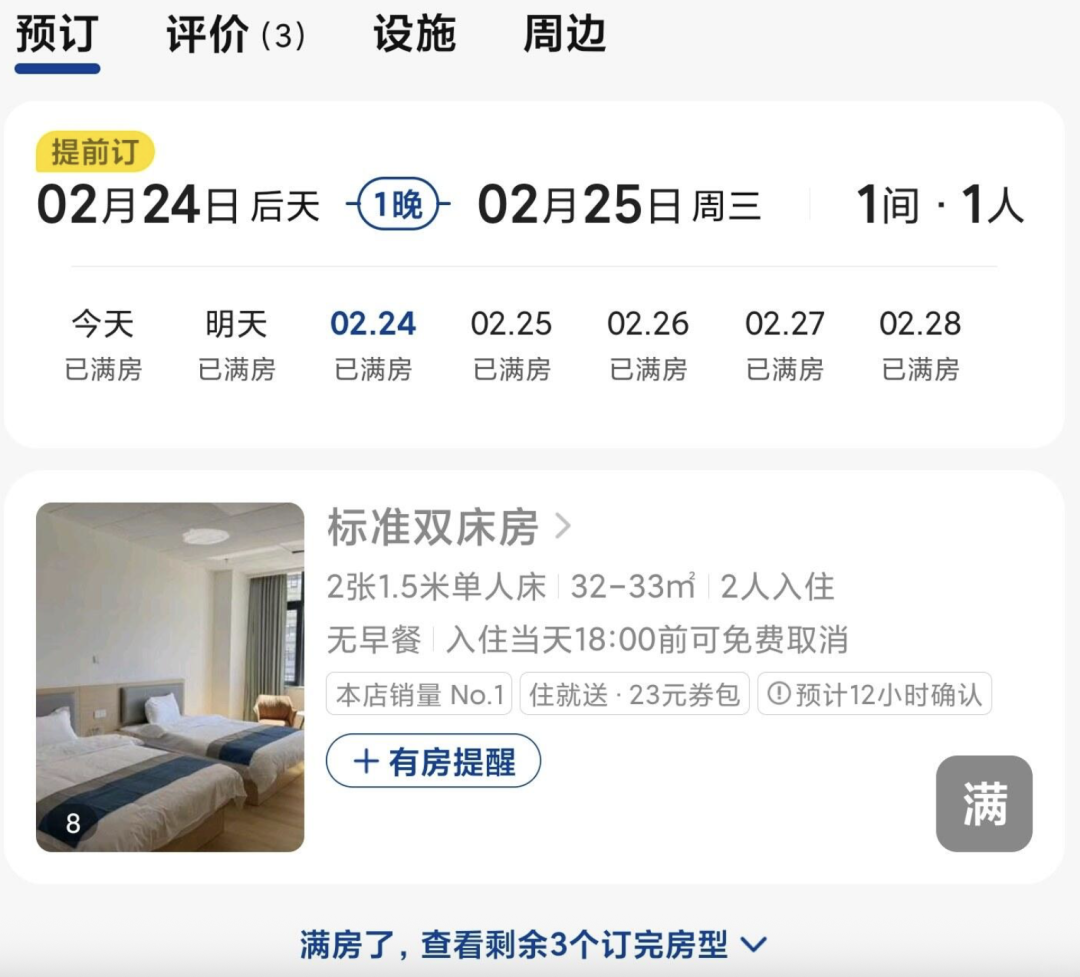
Task: Open the 设施 facilities tab
Action: (414, 36)
